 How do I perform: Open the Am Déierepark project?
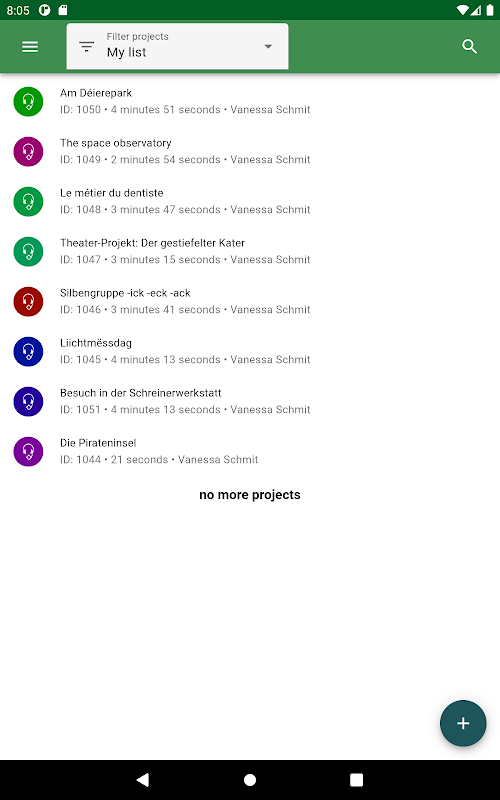coord(250,101)
